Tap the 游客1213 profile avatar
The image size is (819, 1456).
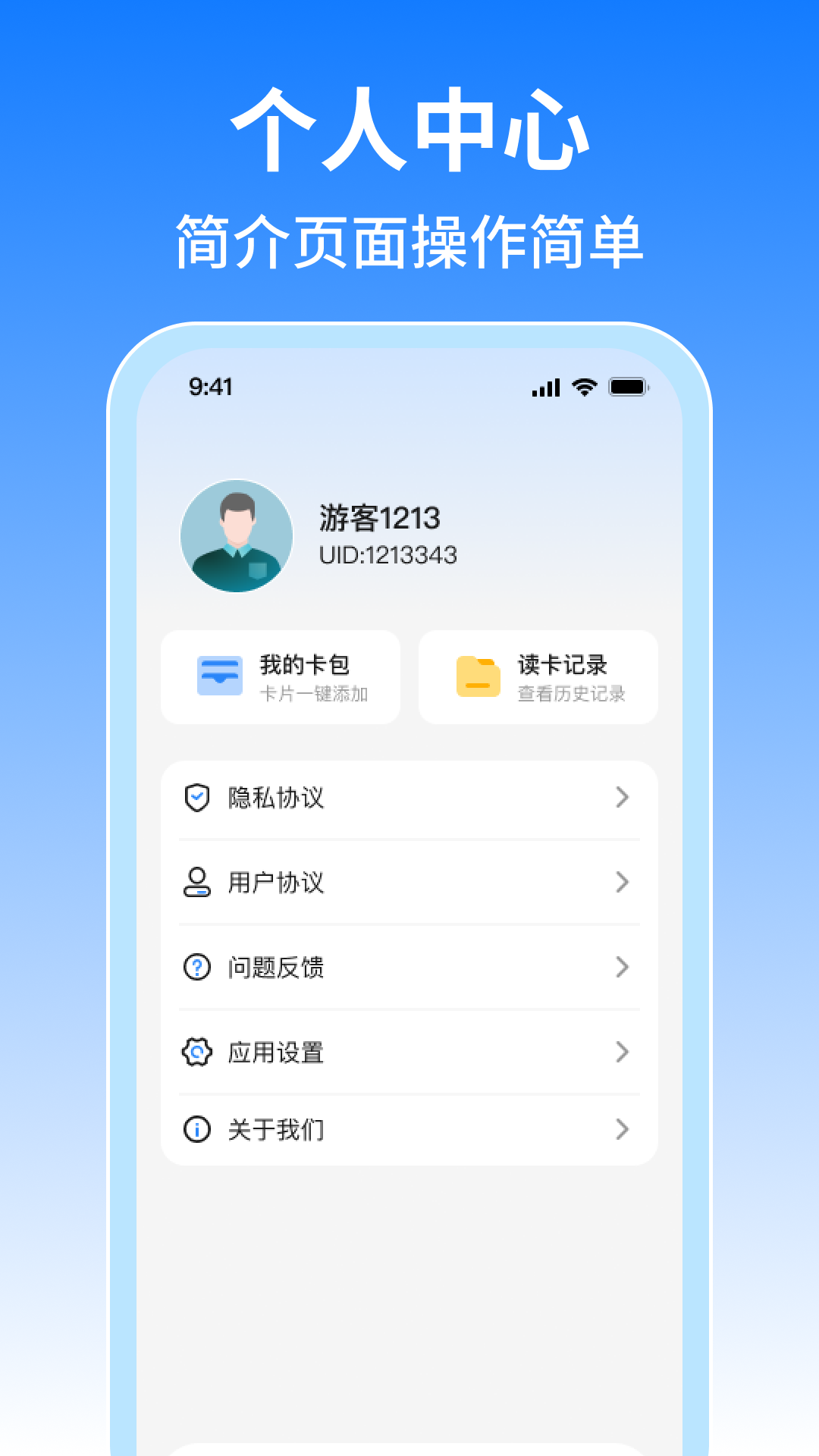[236, 535]
